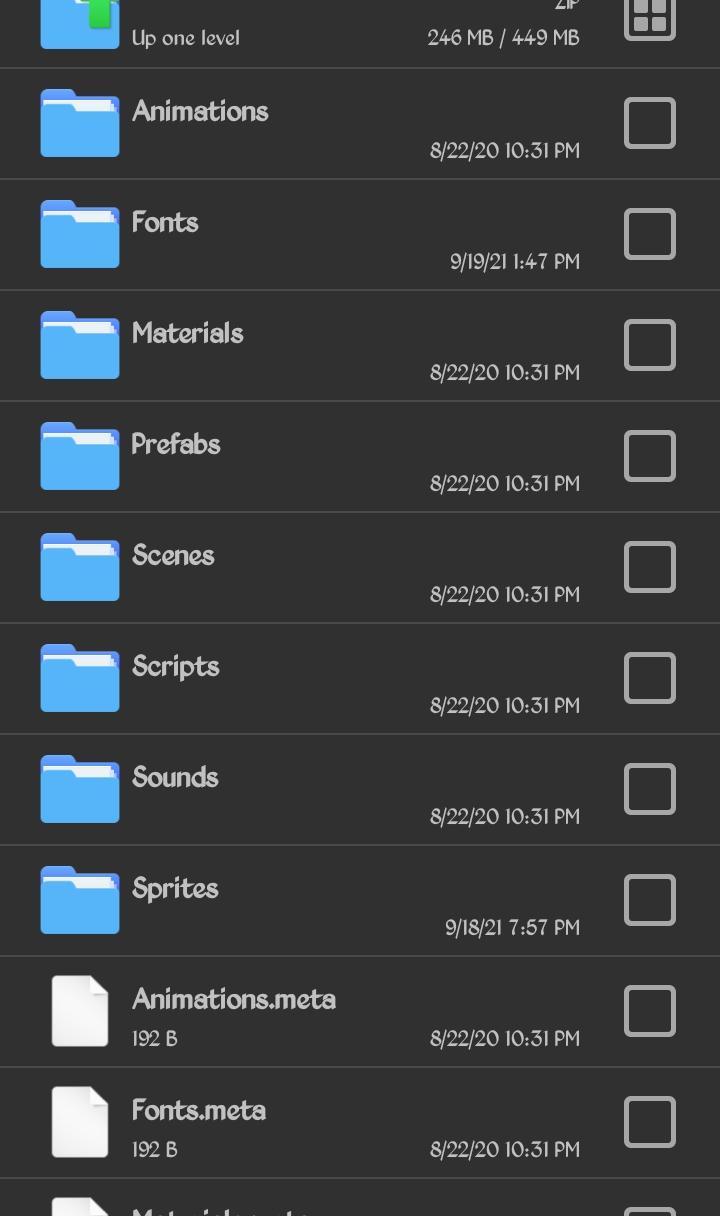
Task: Check the Sprites folder box
Action: coord(650,900)
